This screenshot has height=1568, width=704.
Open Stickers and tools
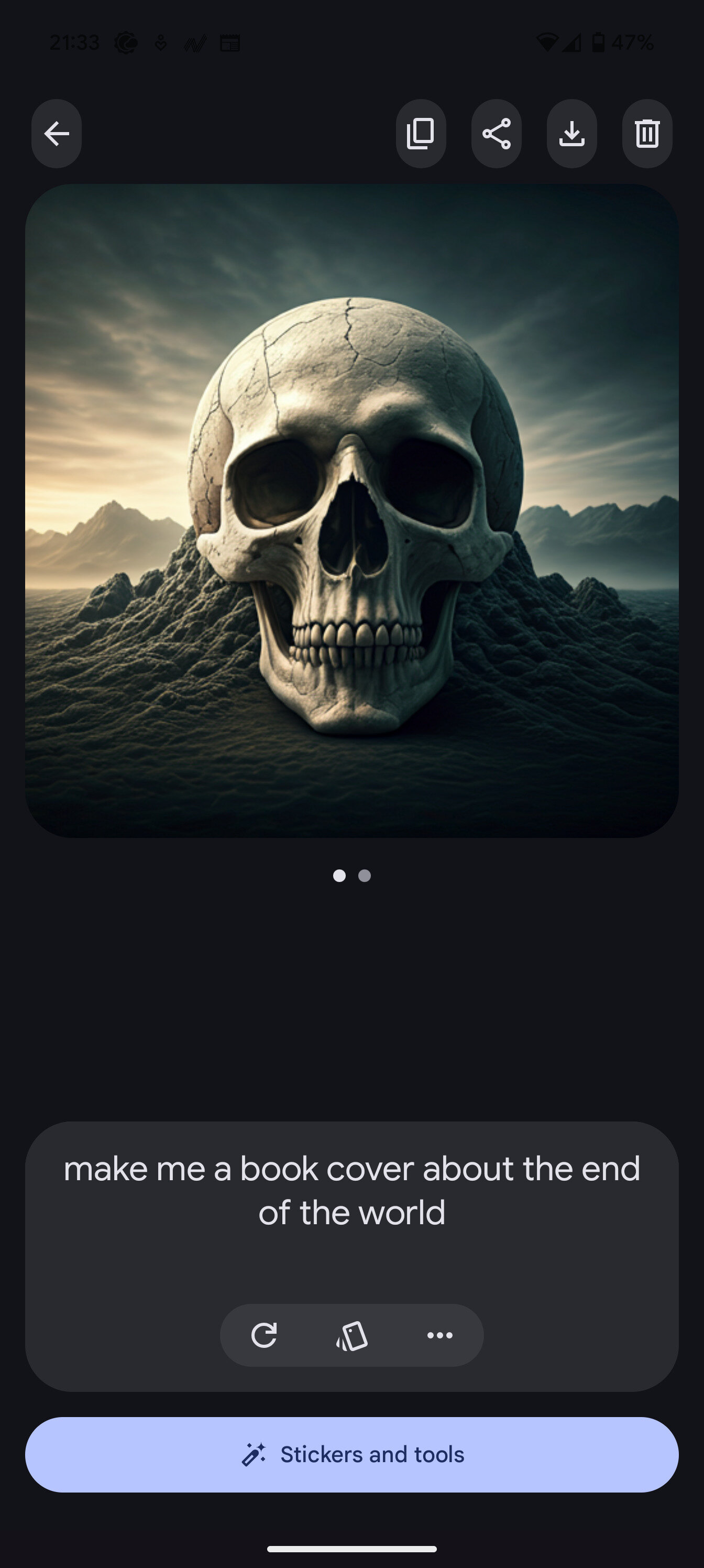point(351,1454)
